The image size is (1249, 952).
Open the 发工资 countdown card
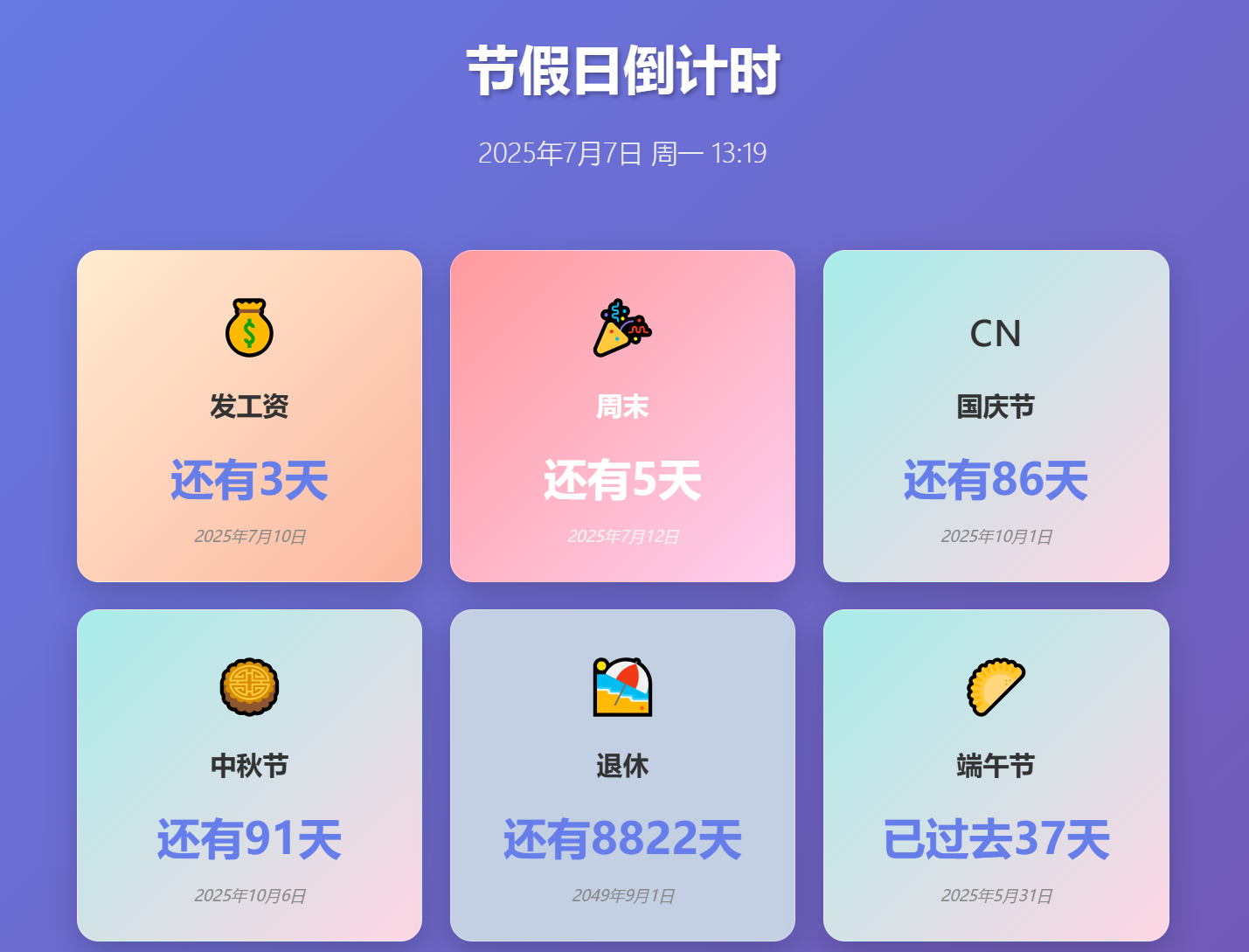(249, 416)
